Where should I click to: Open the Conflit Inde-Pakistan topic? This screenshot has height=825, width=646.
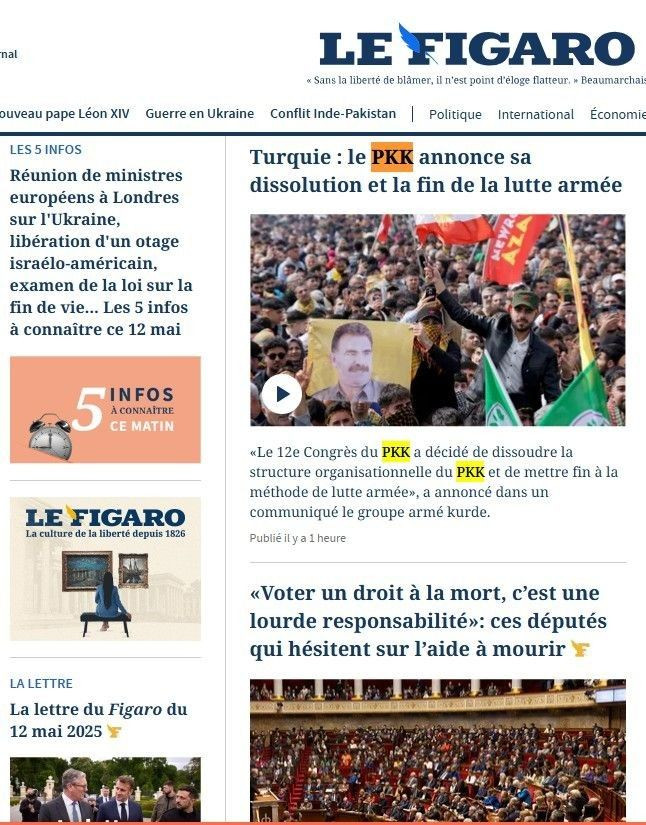point(333,114)
